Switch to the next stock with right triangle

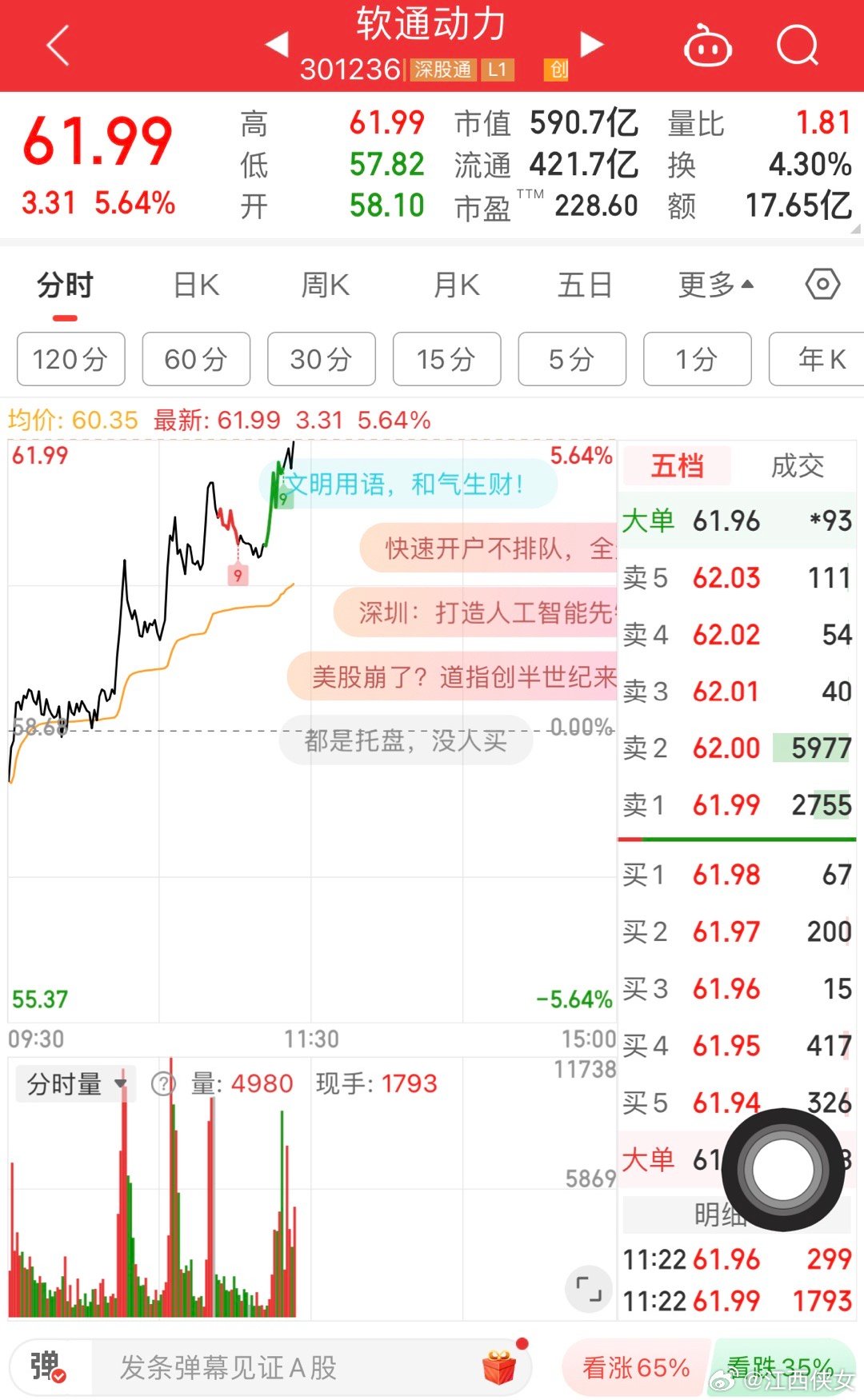tap(591, 45)
